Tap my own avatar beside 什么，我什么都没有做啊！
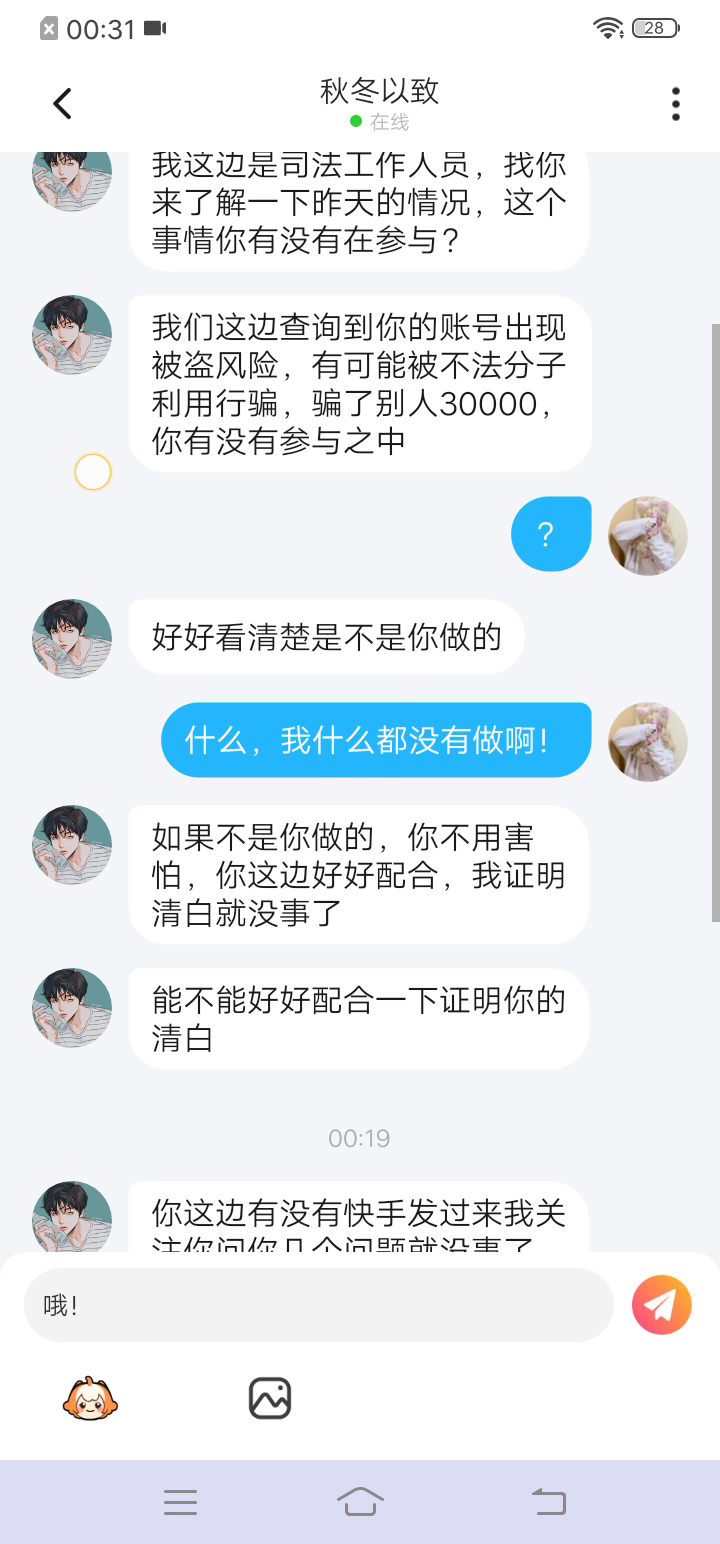This screenshot has width=720, height=1544. coord(648,741)
